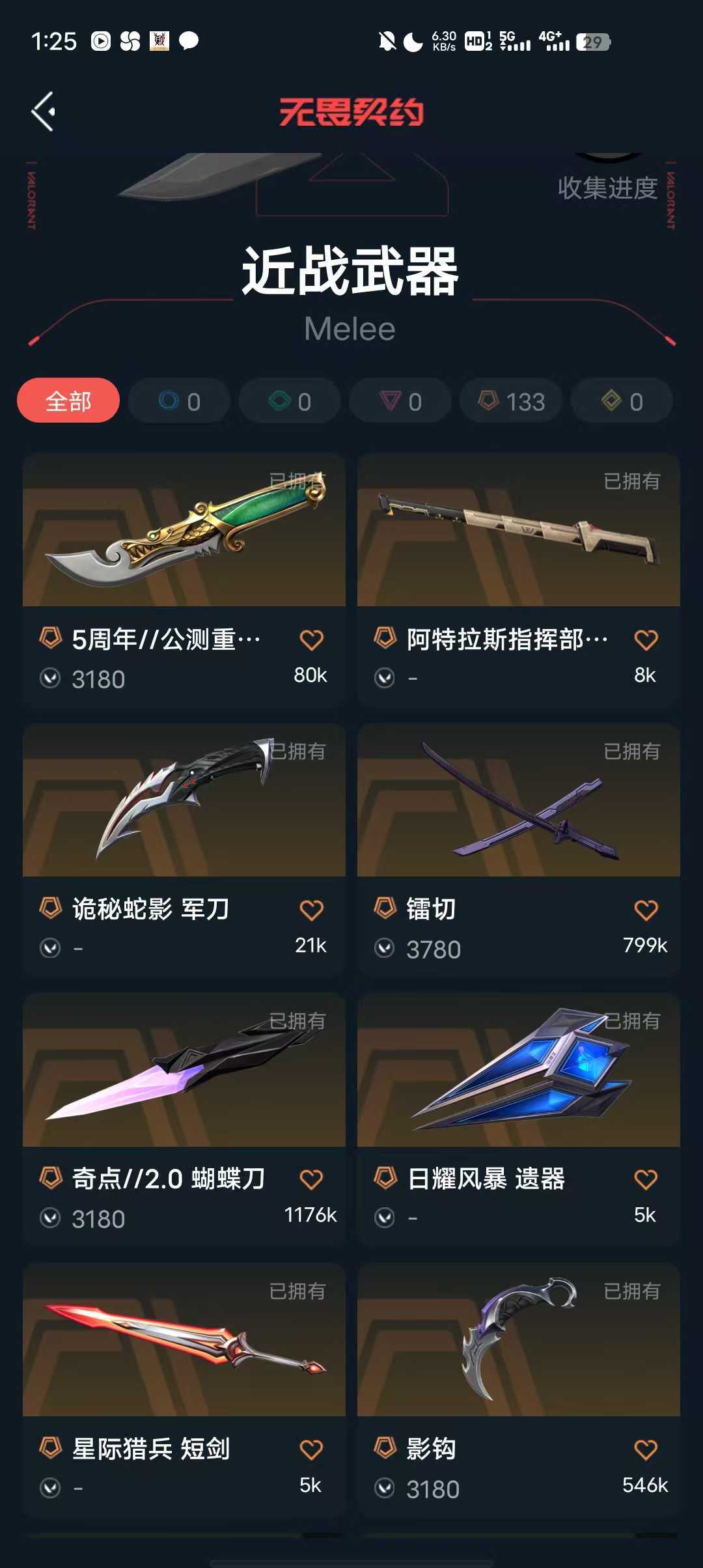The width and height of the screenshot is (703, 1568).
Task: Select the gold diamond rarity filter
Action: 620,401
